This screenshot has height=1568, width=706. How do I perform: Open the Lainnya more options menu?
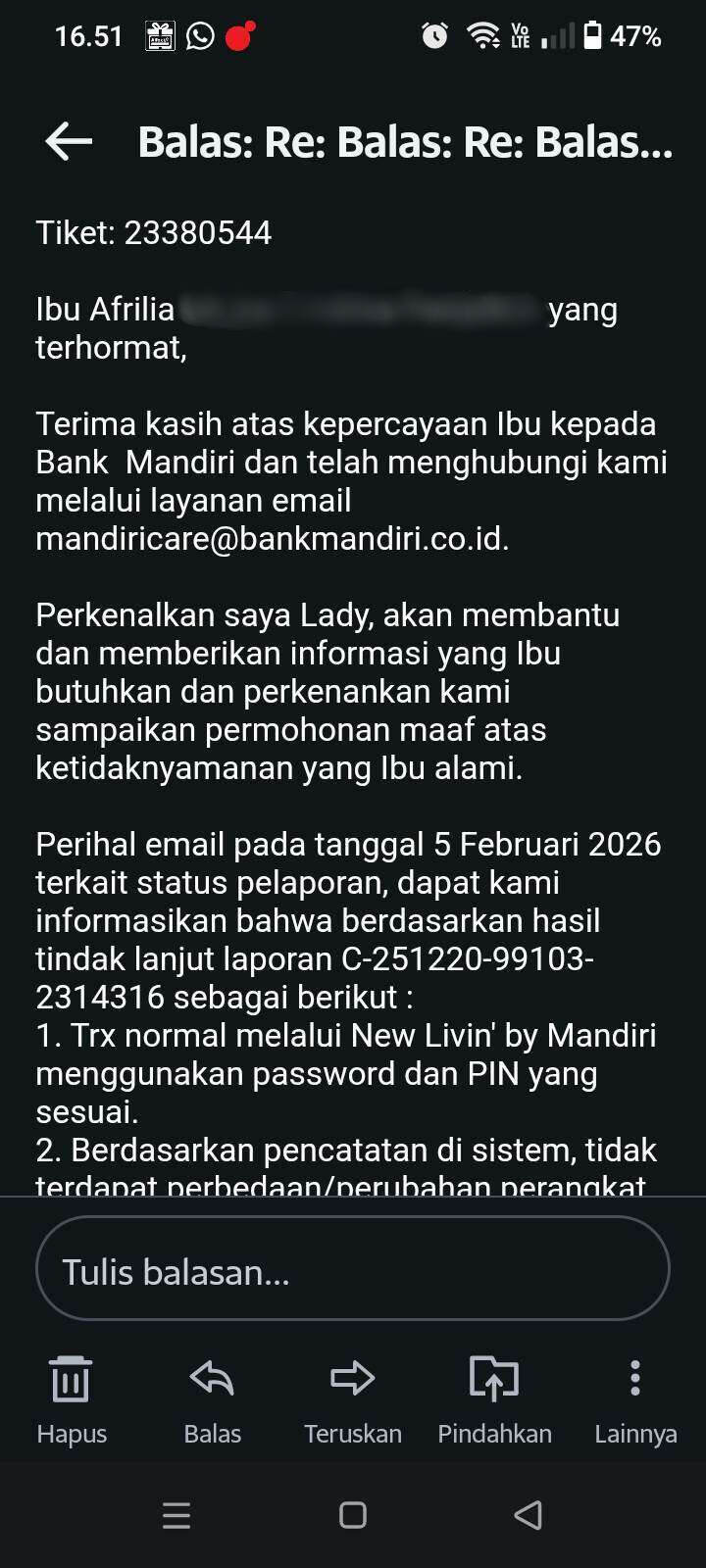pyautogui.click(x=634, y=1397)
